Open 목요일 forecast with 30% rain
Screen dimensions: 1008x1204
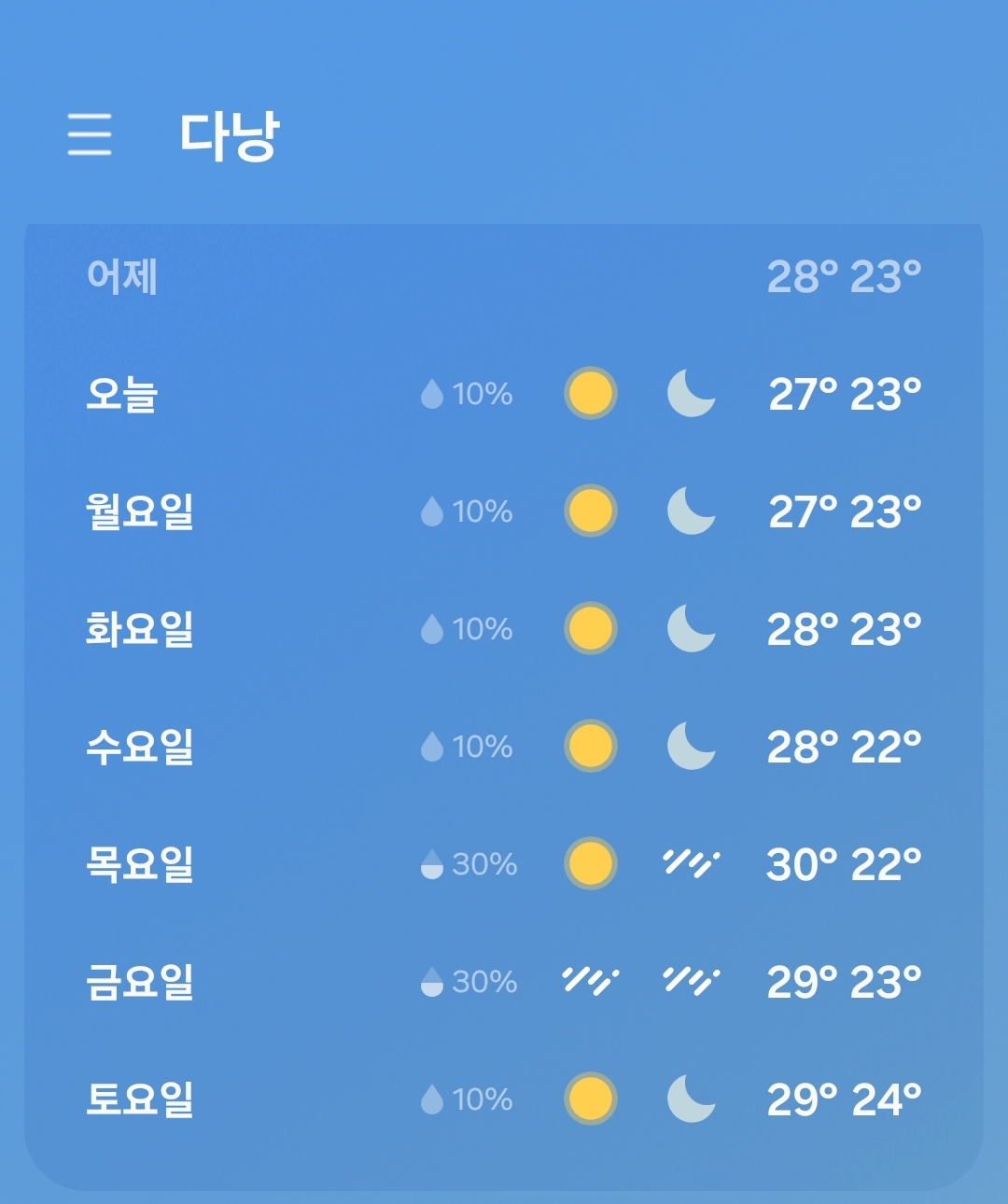click(x=504, y=863)
